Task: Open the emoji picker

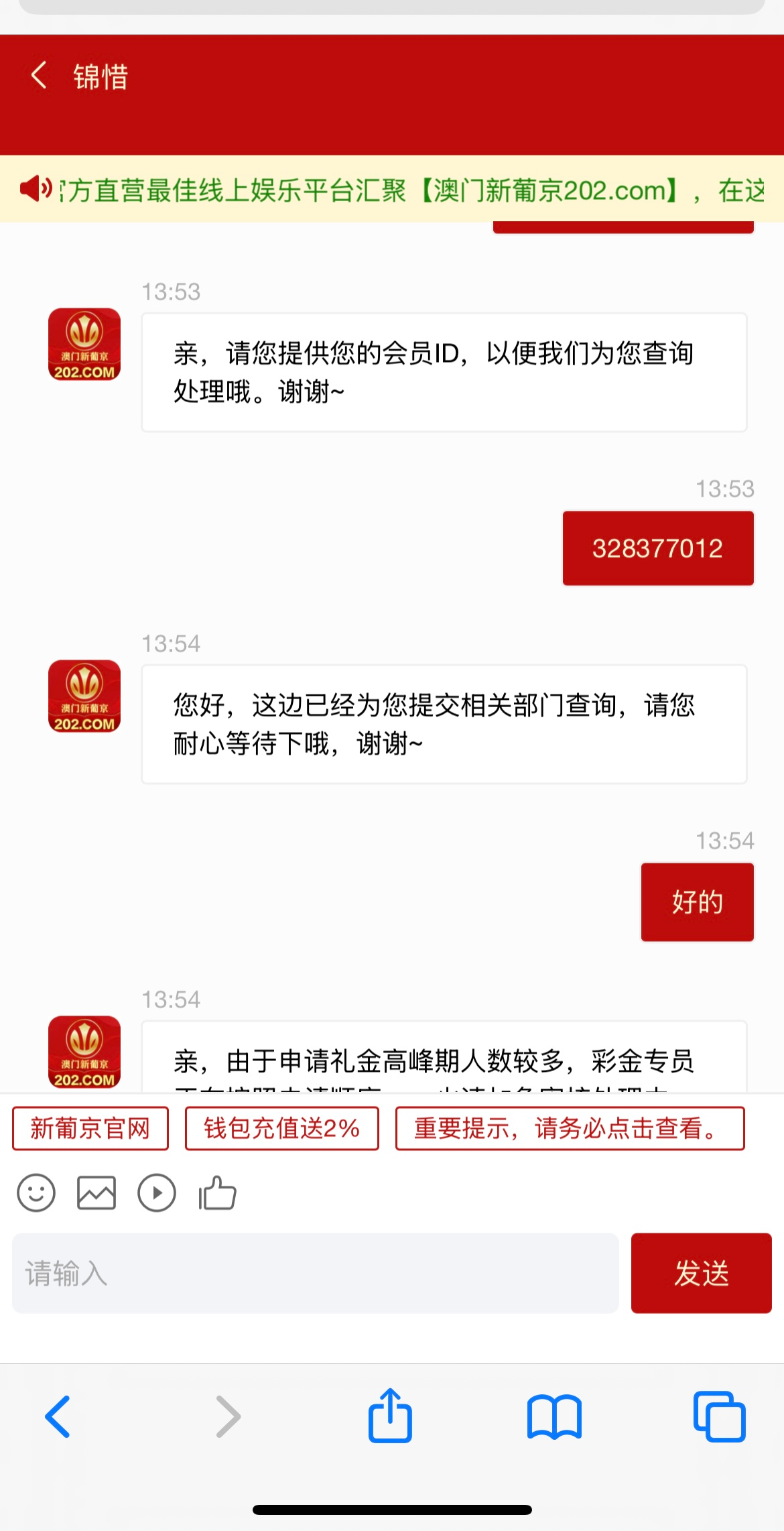Action: coord(36,1193)
